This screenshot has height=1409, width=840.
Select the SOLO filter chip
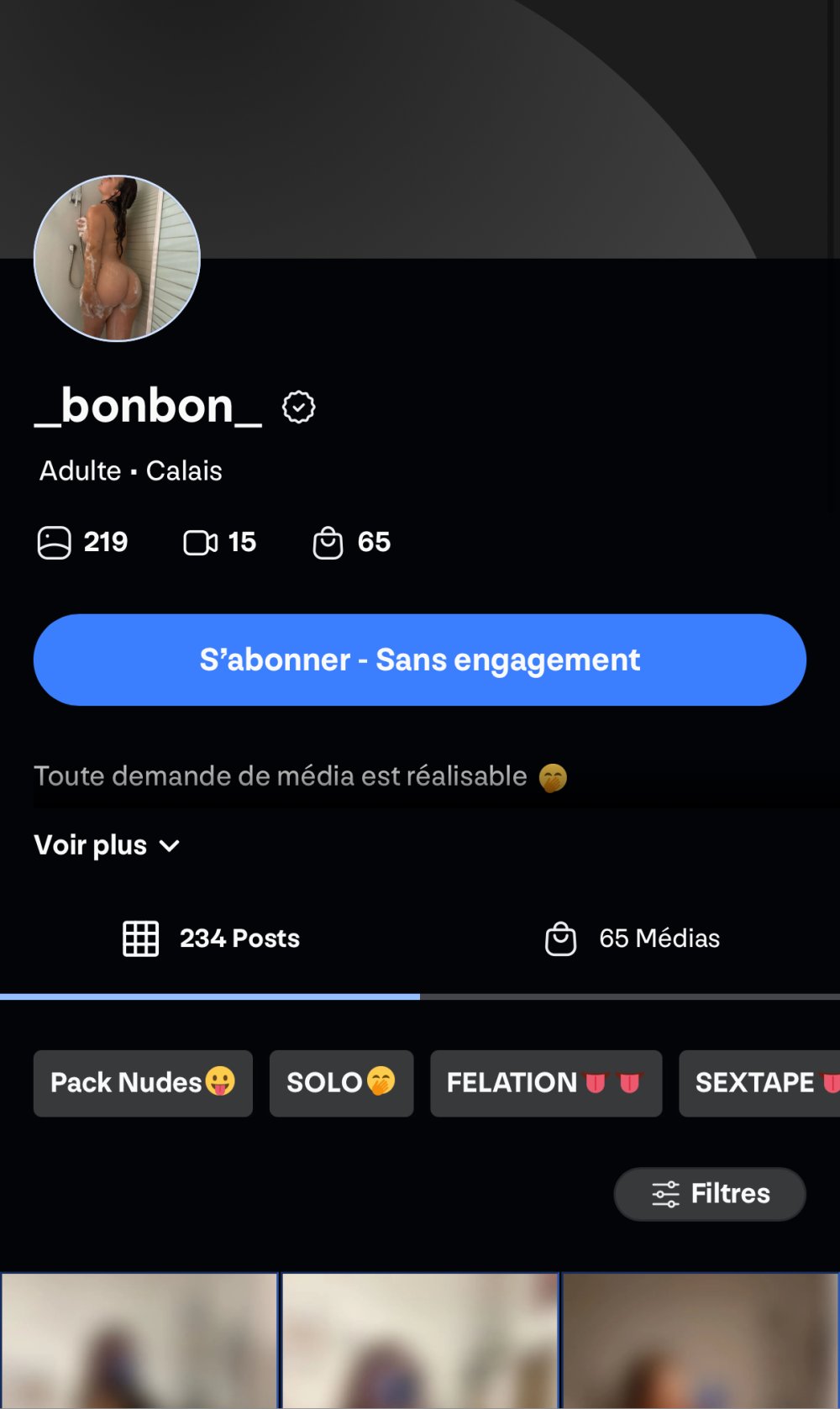tap(341, 1083)
